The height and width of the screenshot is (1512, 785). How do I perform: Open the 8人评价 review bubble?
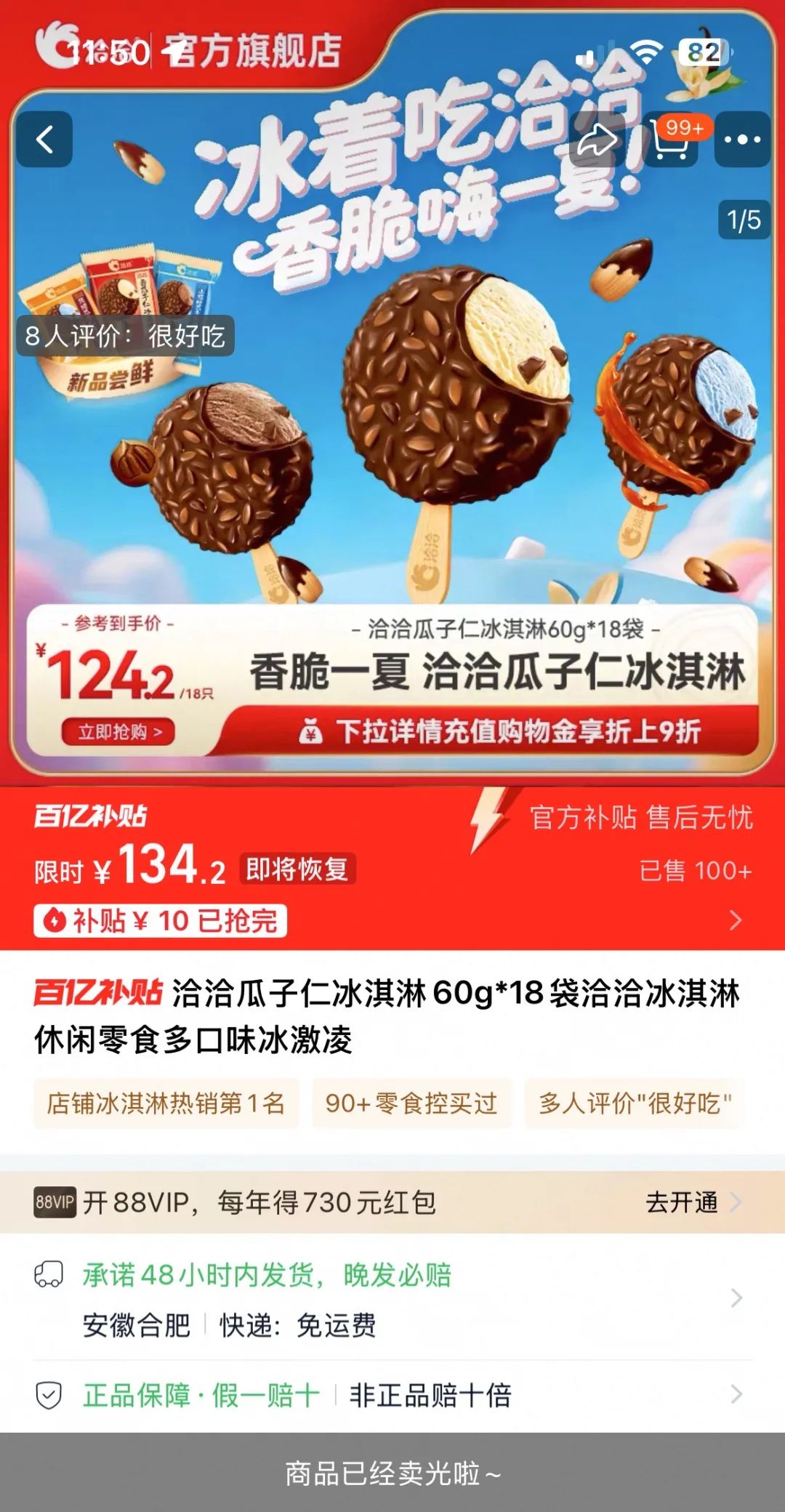(125, 336)
